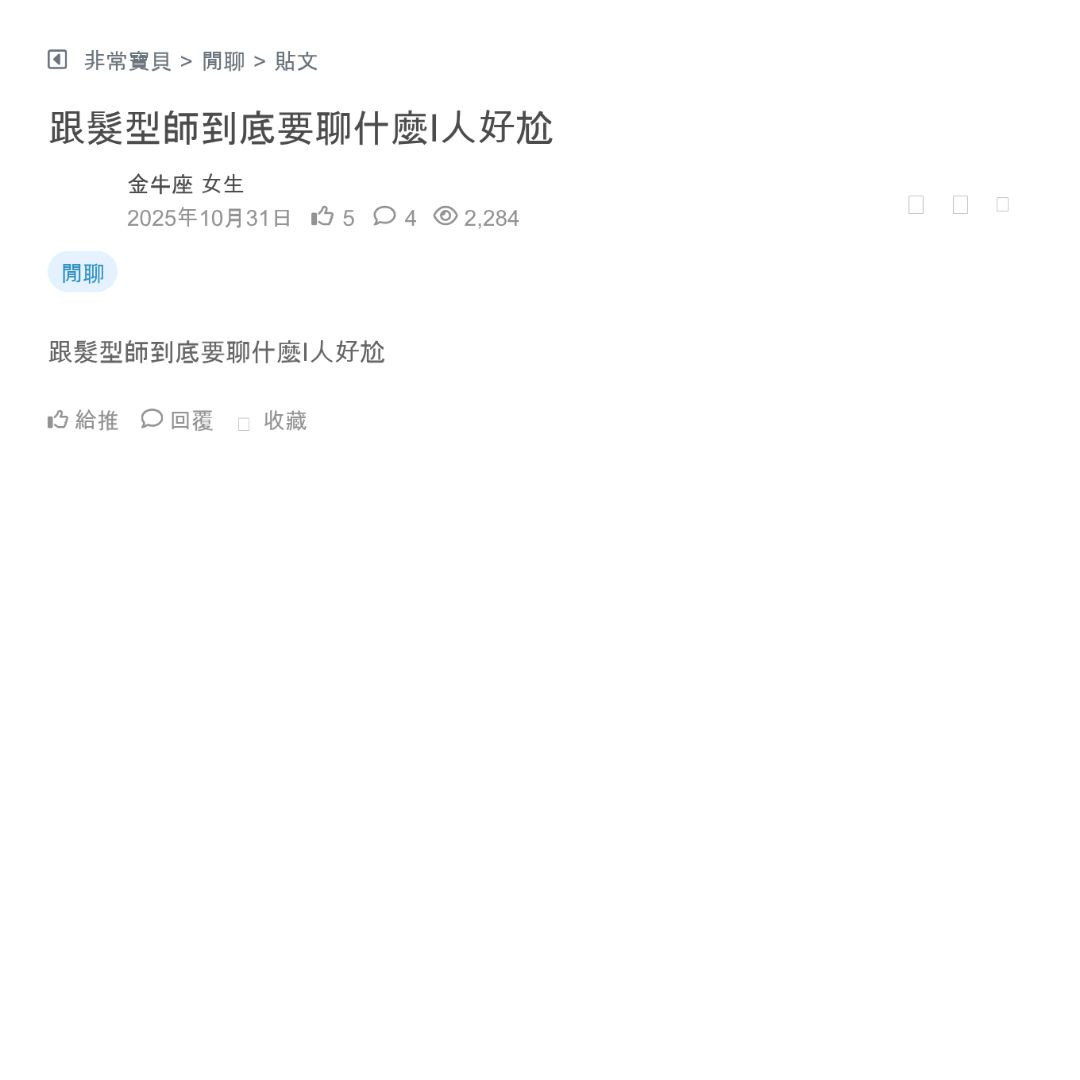Screen dimensions: 1080x1080
Task: Select the blue 閒聊 tag chip
Action: pos(82,273)
